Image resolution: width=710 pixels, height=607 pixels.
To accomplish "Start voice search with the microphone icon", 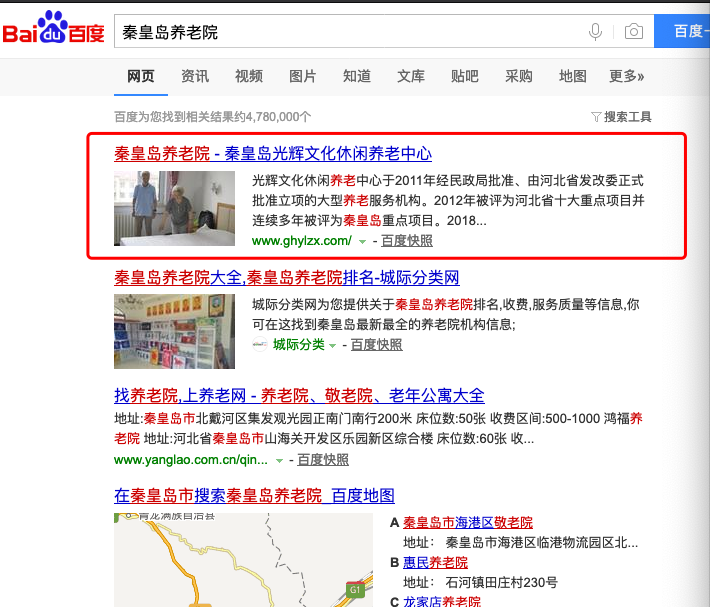I will (596, 32).
